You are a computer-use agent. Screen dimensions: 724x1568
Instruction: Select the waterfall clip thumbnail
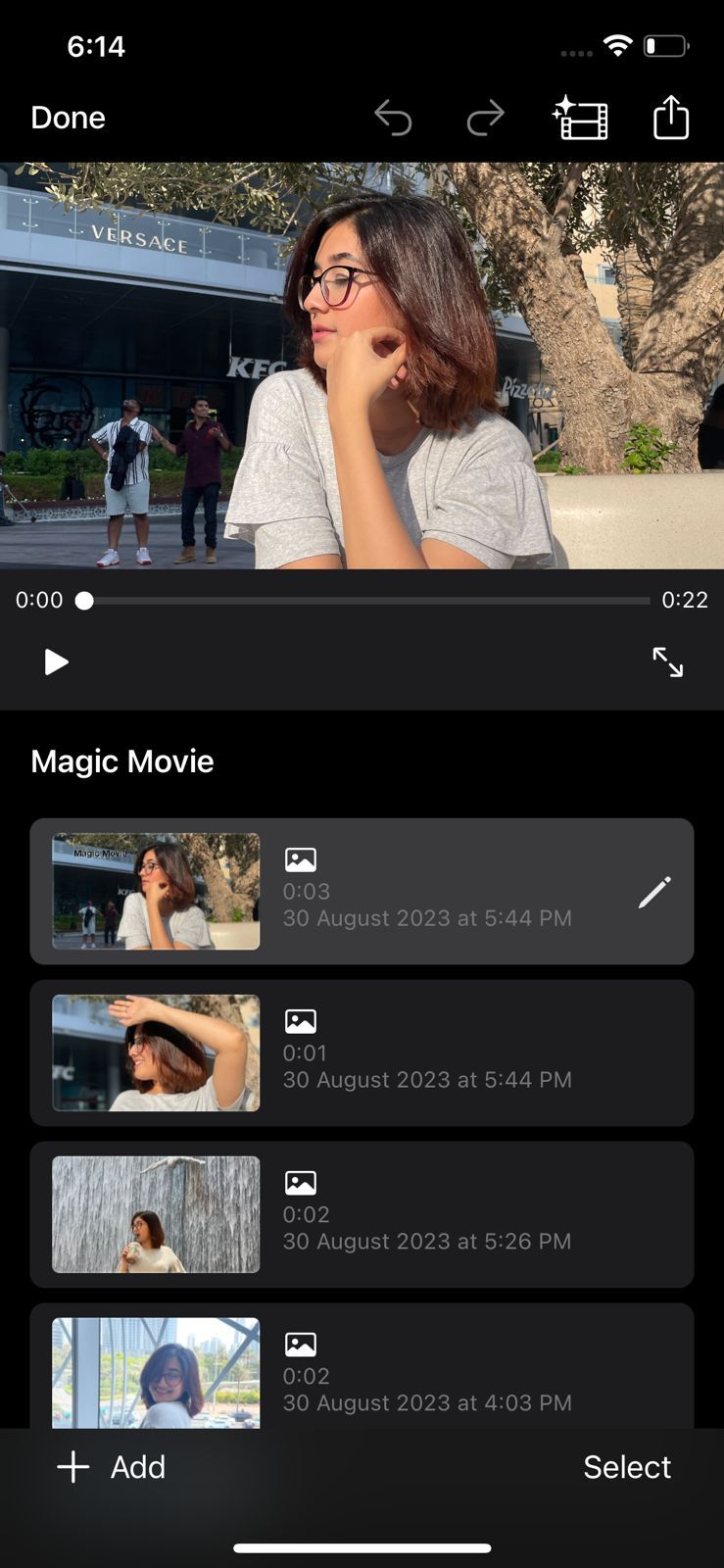(x=155, y=1214)
